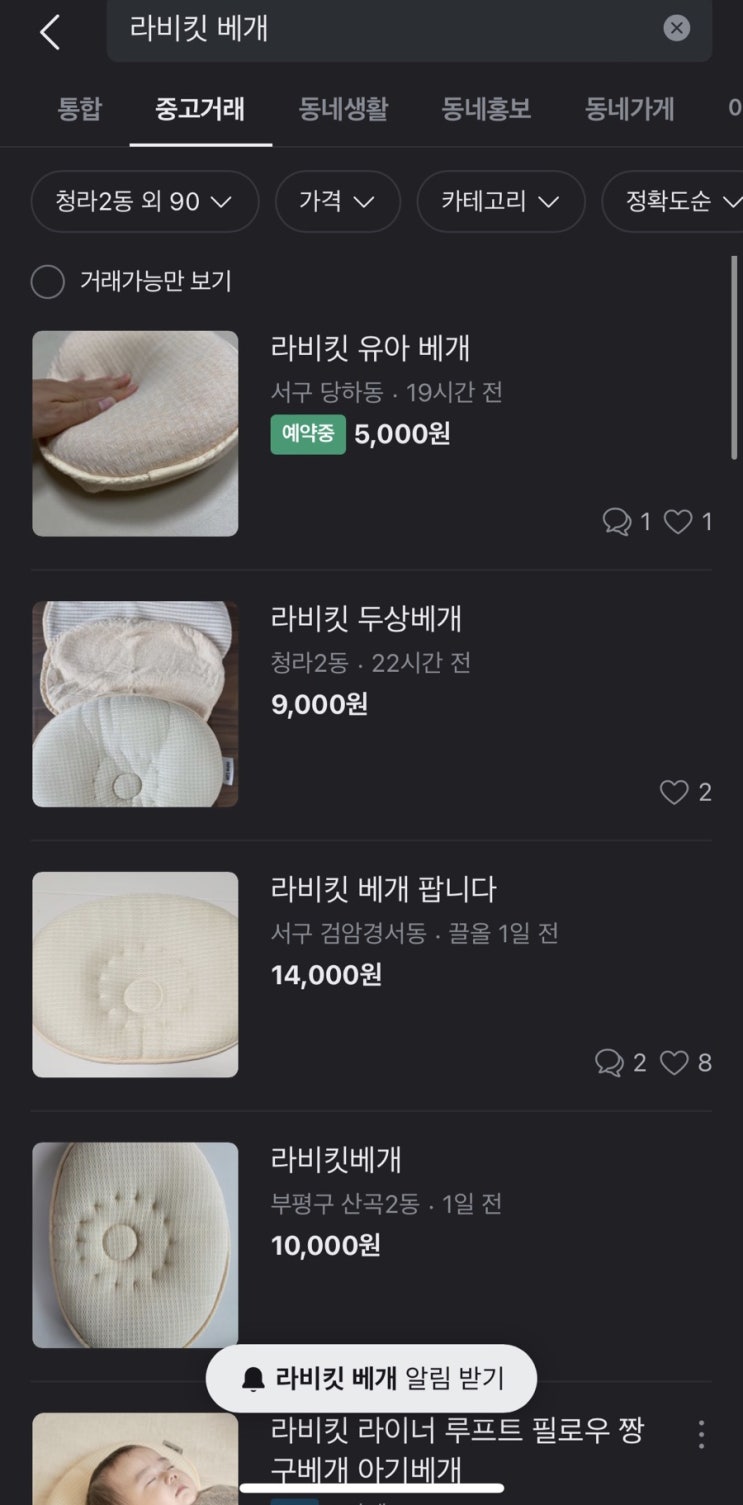
Task: Expand the 카테고리 filter
Action: tap(500, 202)
